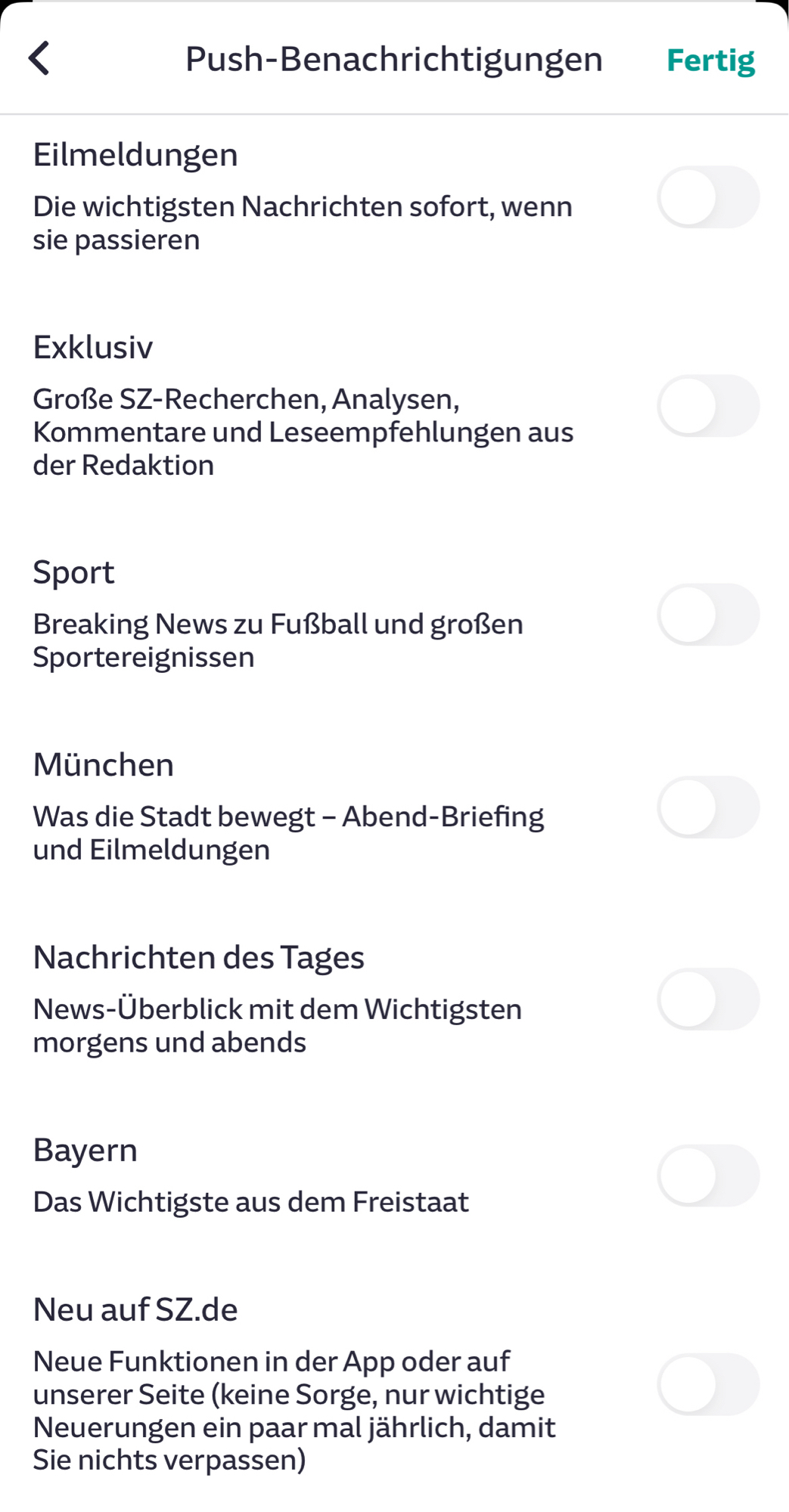Enable Nachrichten des Tages switch

[708, 999]
